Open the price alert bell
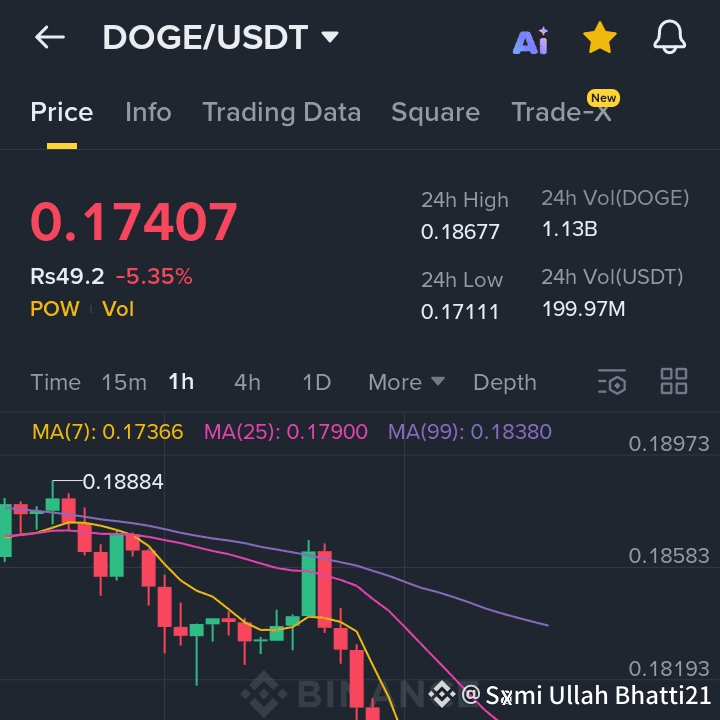720x720 pixels. [x=669, y=37]
